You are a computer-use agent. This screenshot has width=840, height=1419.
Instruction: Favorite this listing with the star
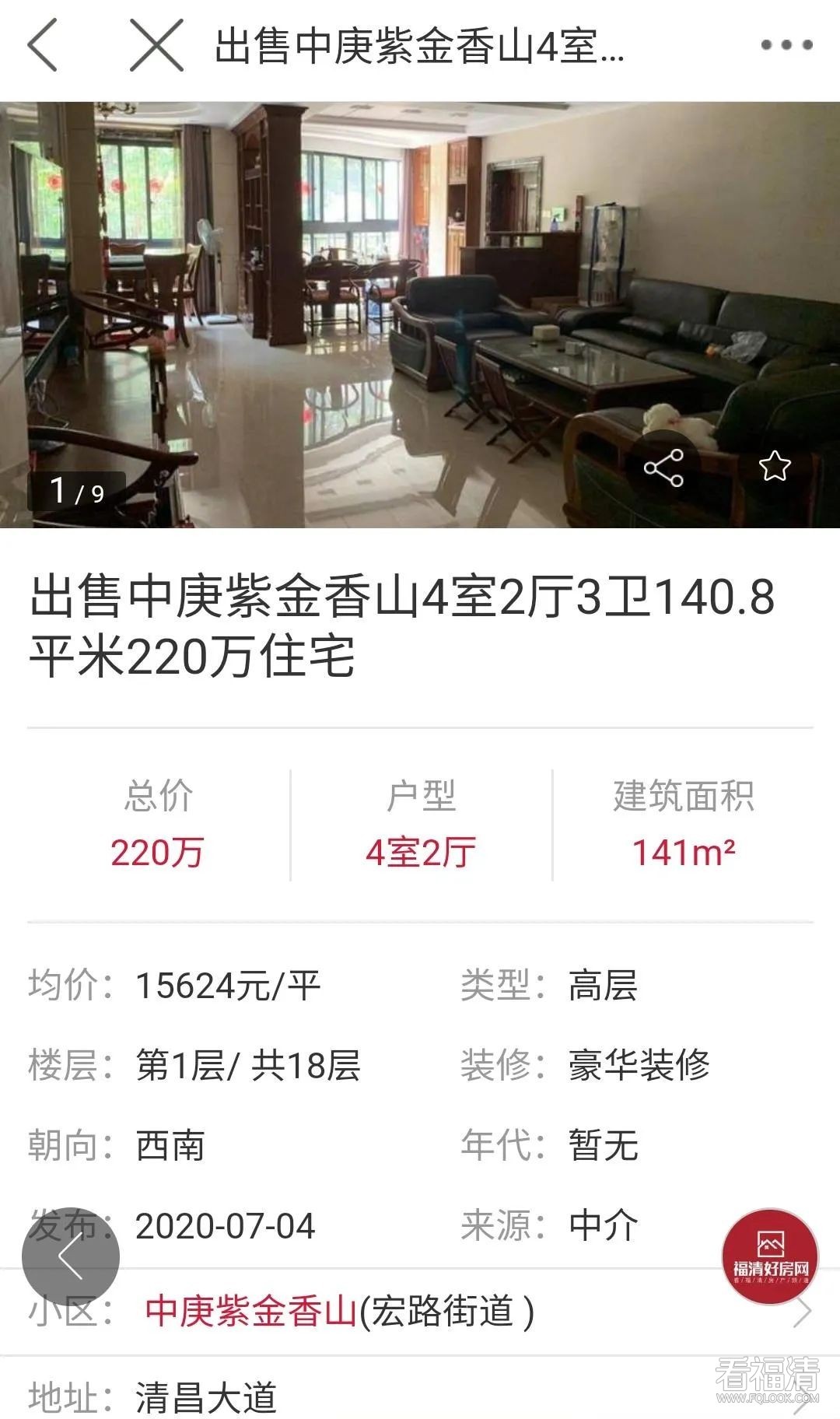pyautogui.click(x=775, y=467)
